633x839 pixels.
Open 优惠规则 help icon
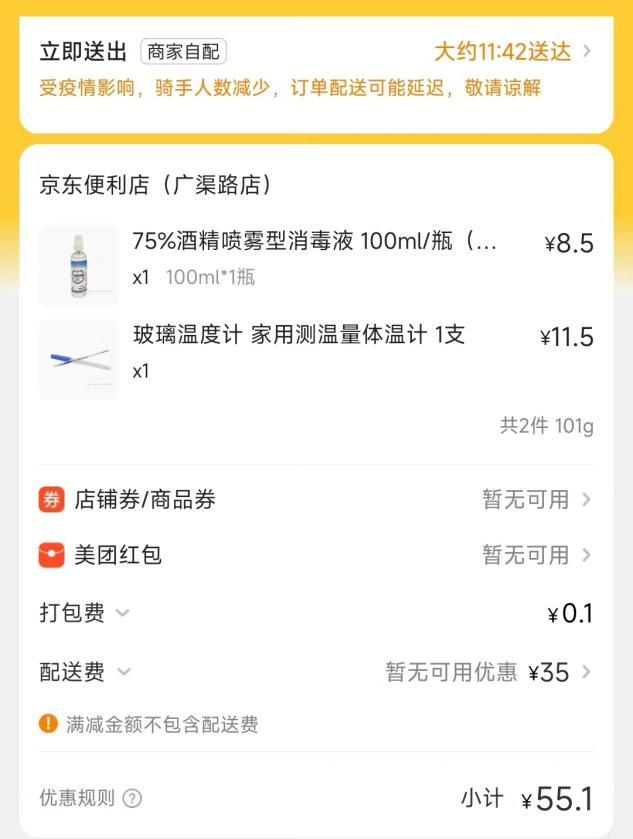click(x=132, y=798)
